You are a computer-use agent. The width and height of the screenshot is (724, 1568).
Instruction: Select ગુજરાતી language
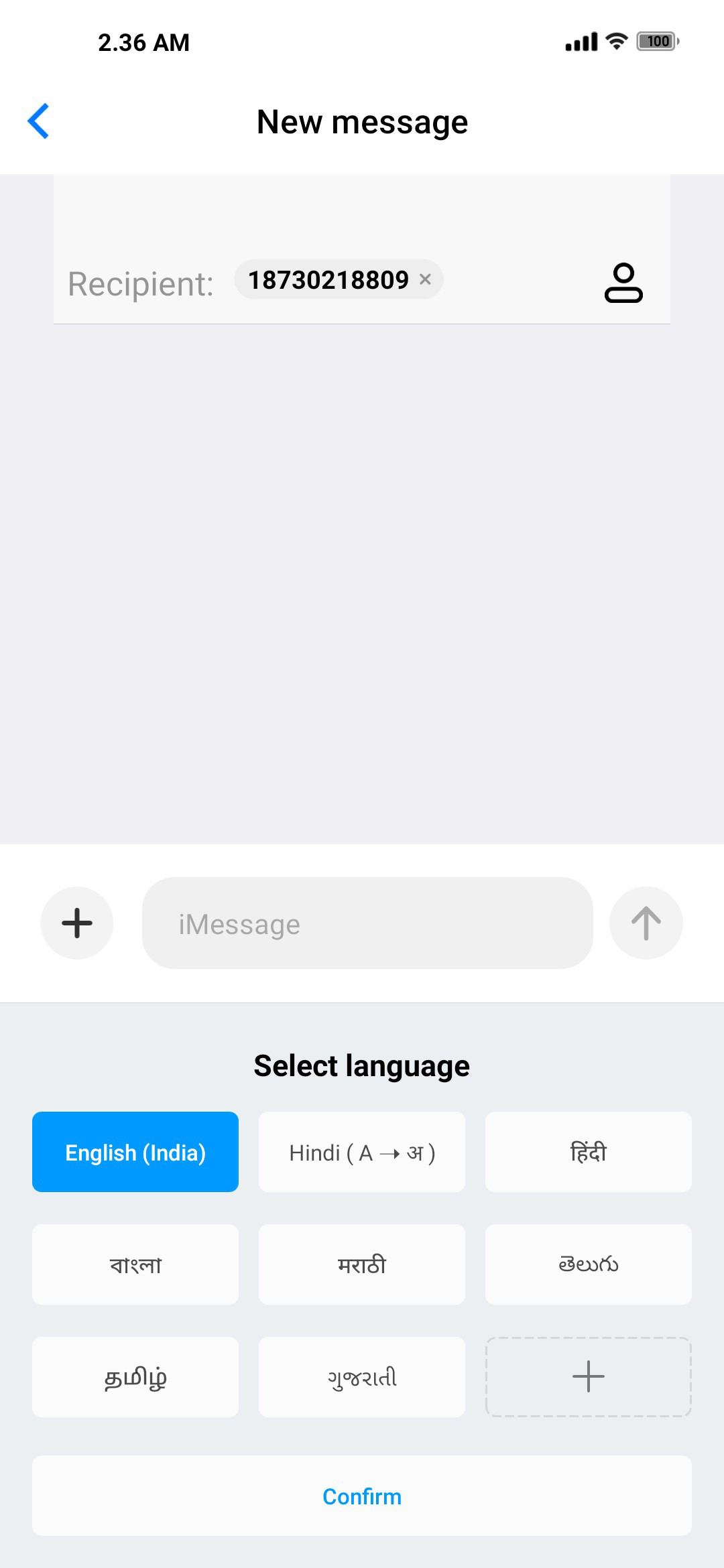click(362, 1377)
